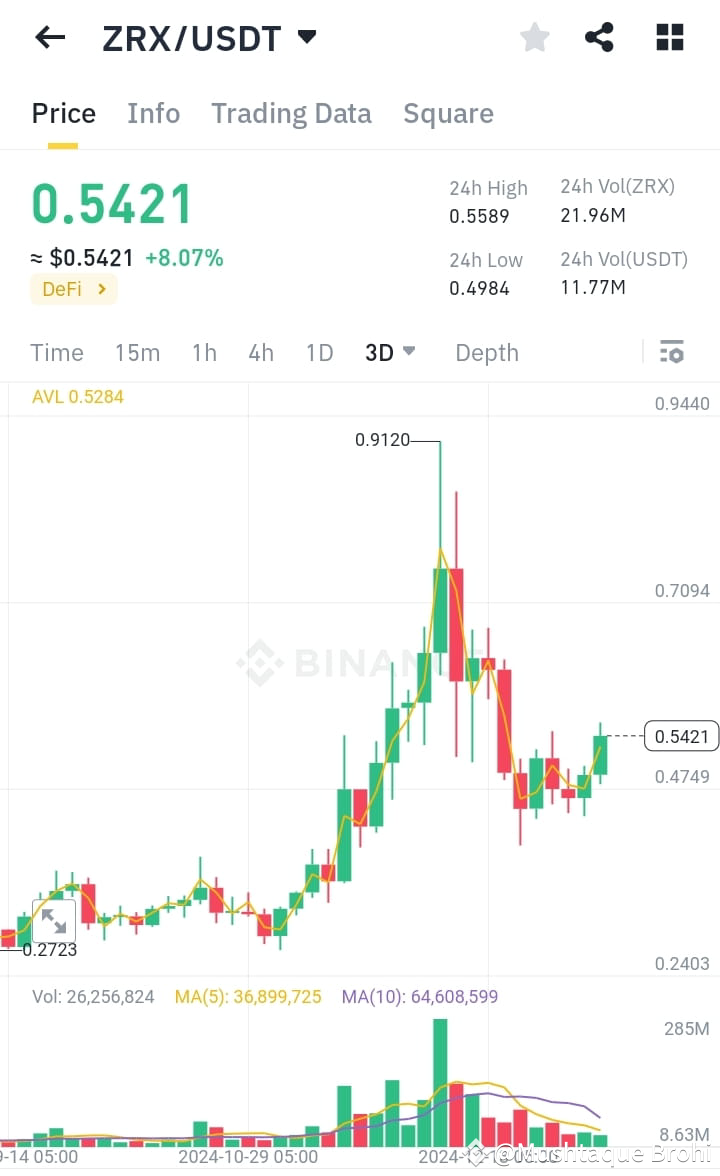Viewport: 720px width, 1176px height.
Task: Open the Info tab
Action: tap(153, 113)
